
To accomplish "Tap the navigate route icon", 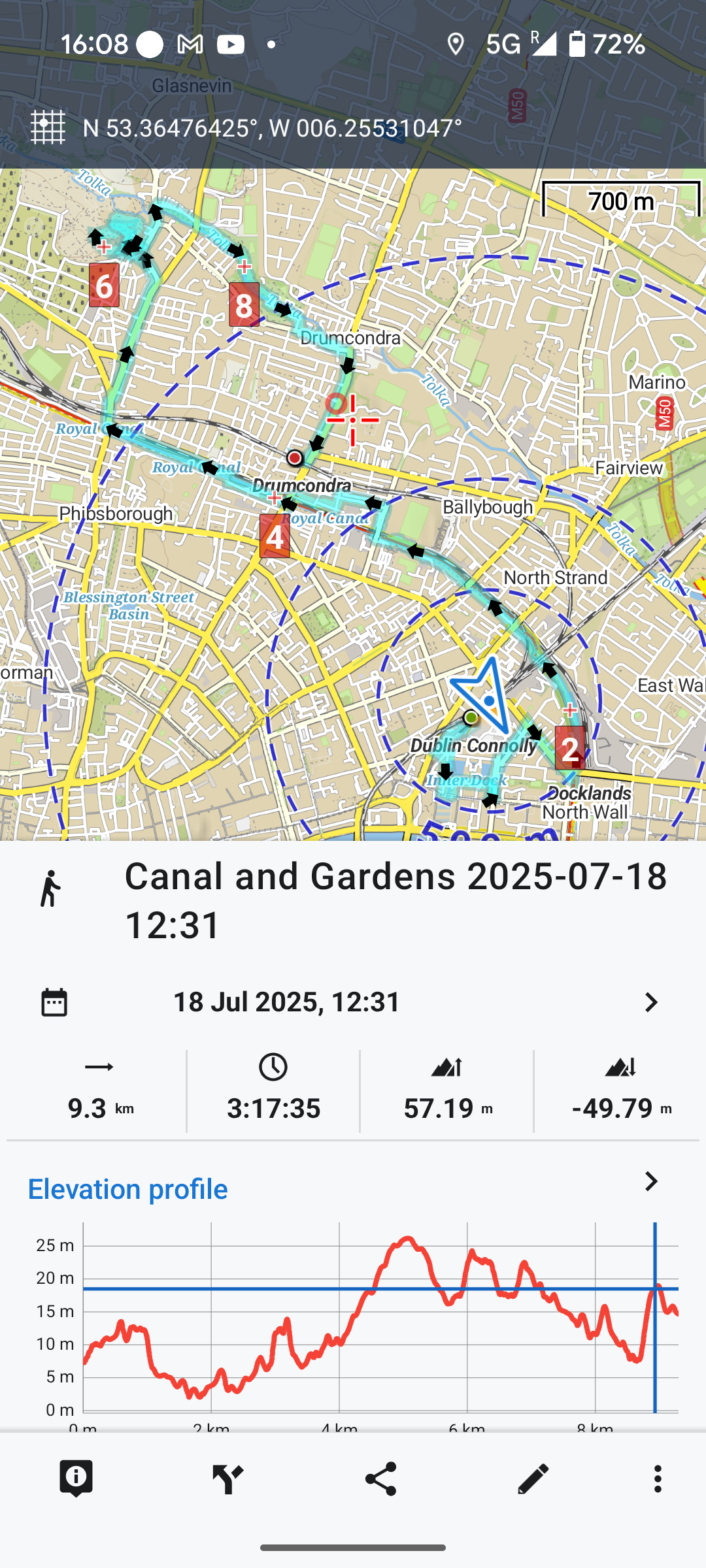I will pos(228,1478).
